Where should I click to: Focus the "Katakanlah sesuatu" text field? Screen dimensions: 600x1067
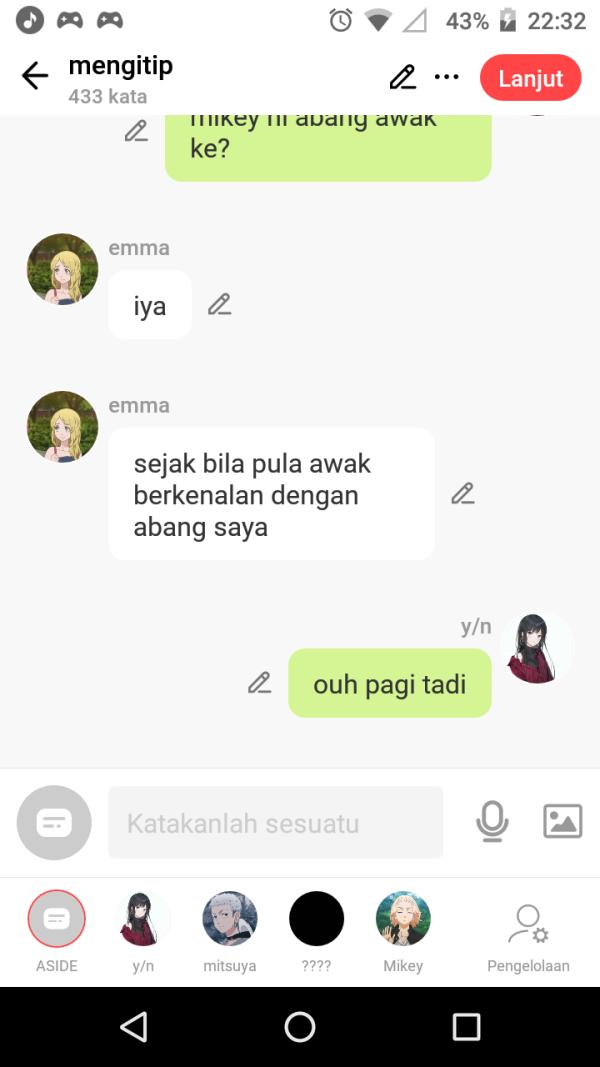[x=275, y=823]
